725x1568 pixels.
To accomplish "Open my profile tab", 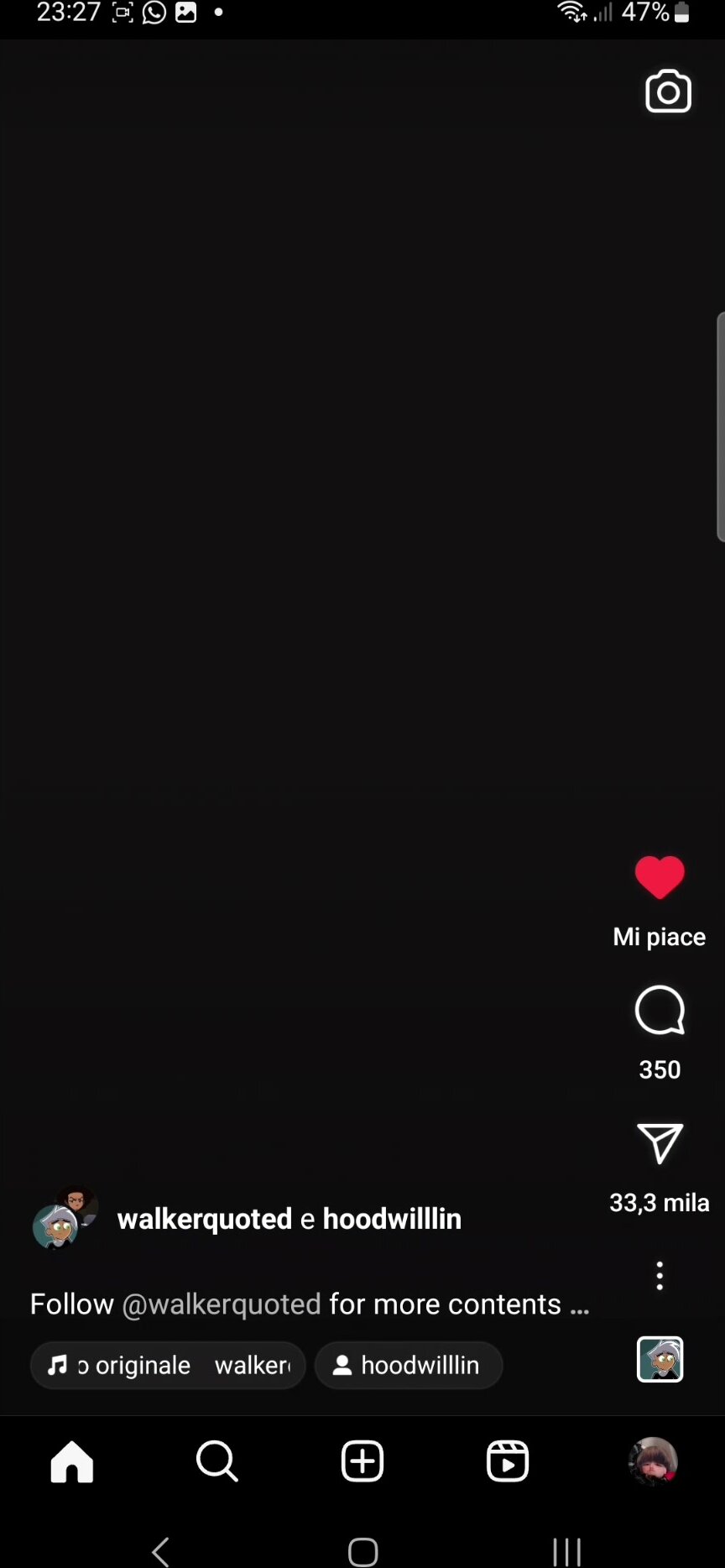I will click(653, 1461).
